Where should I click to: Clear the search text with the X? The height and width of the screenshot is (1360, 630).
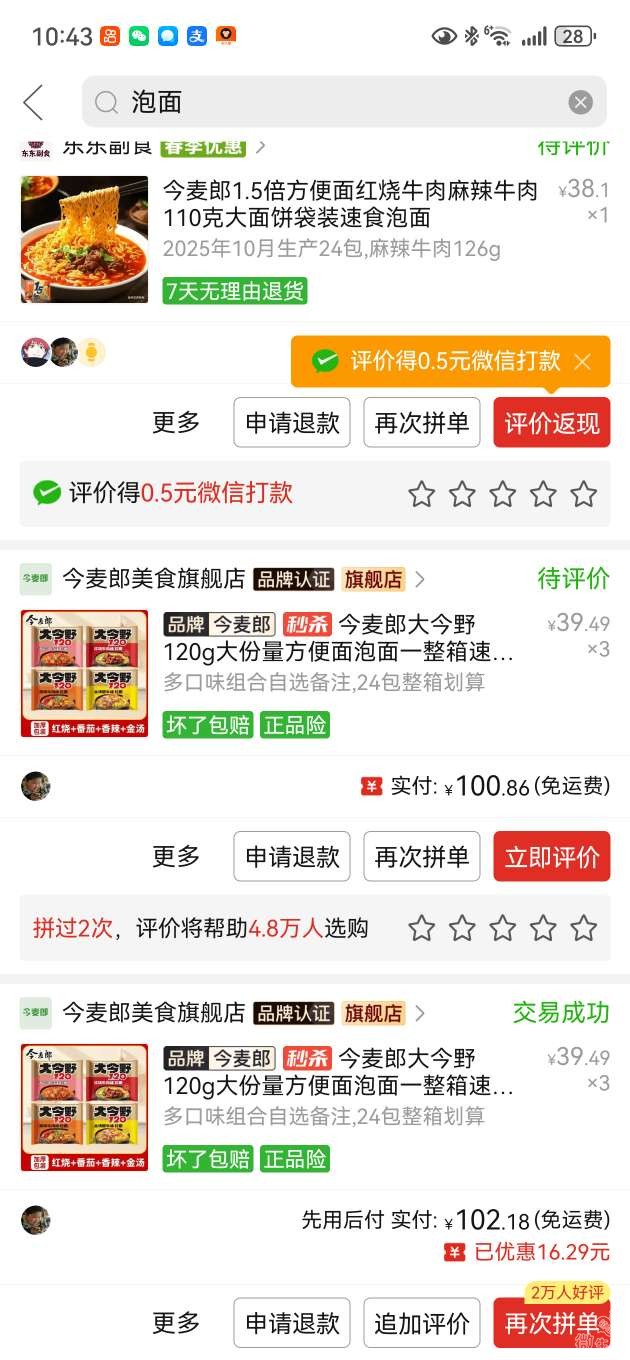point(581,102)
